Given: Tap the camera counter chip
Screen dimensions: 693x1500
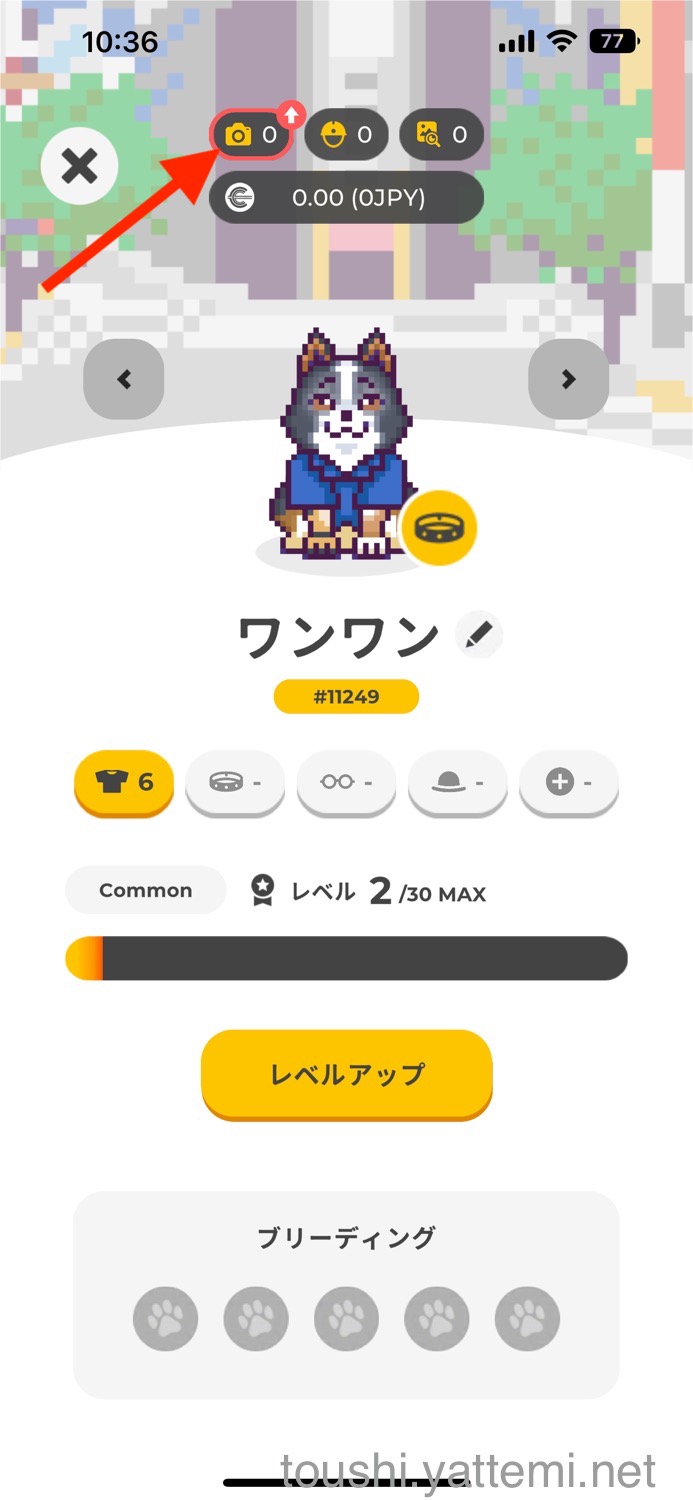Looking at the screenshot, I should pos(251,135).
